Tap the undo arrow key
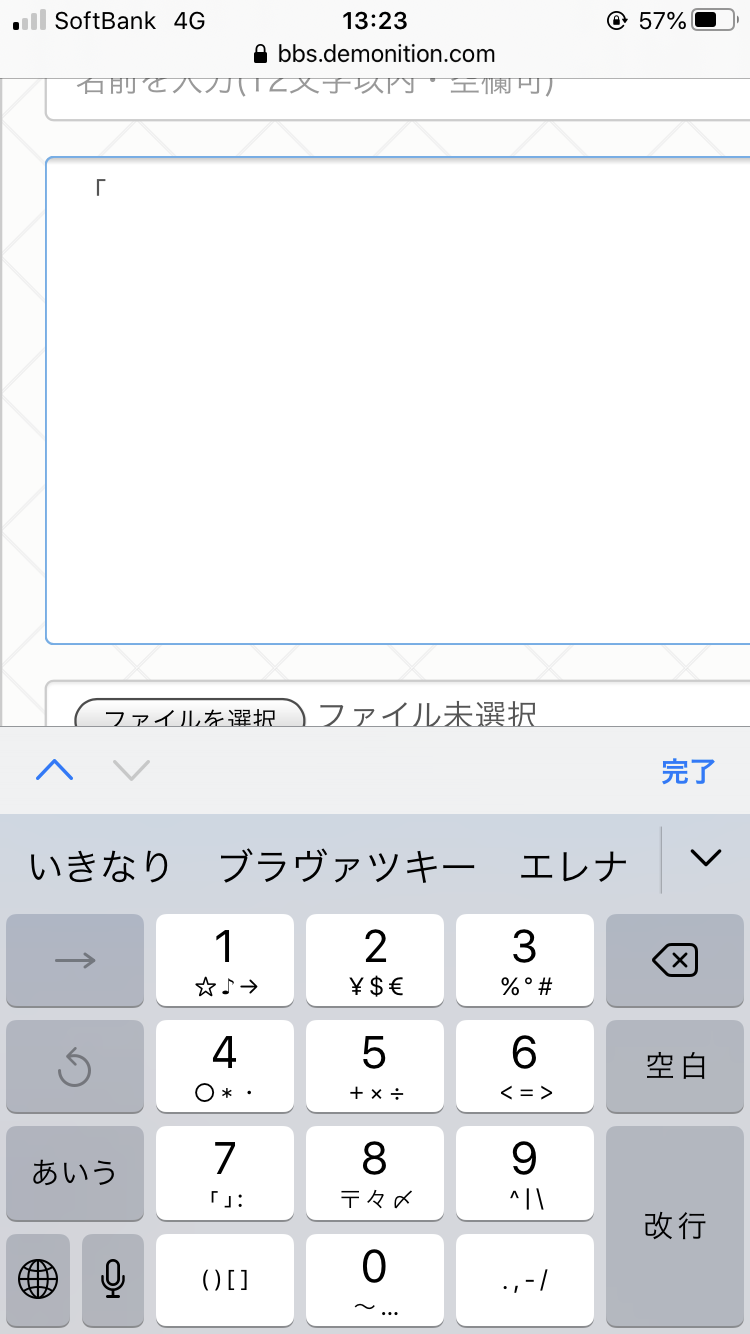 click(x=75, y=1066)
